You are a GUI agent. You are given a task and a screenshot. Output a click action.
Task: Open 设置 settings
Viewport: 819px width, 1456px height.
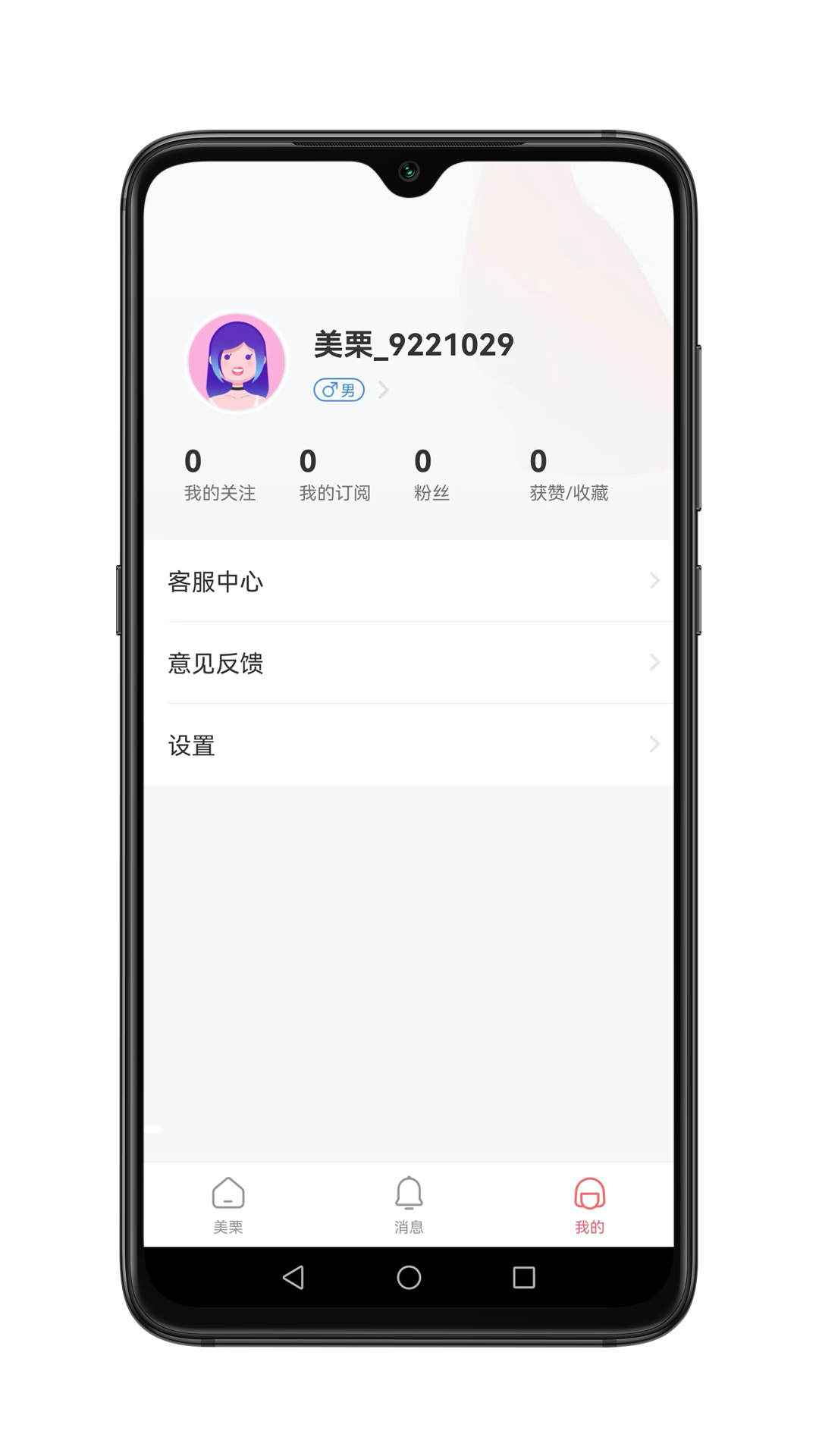pos(409,745)
